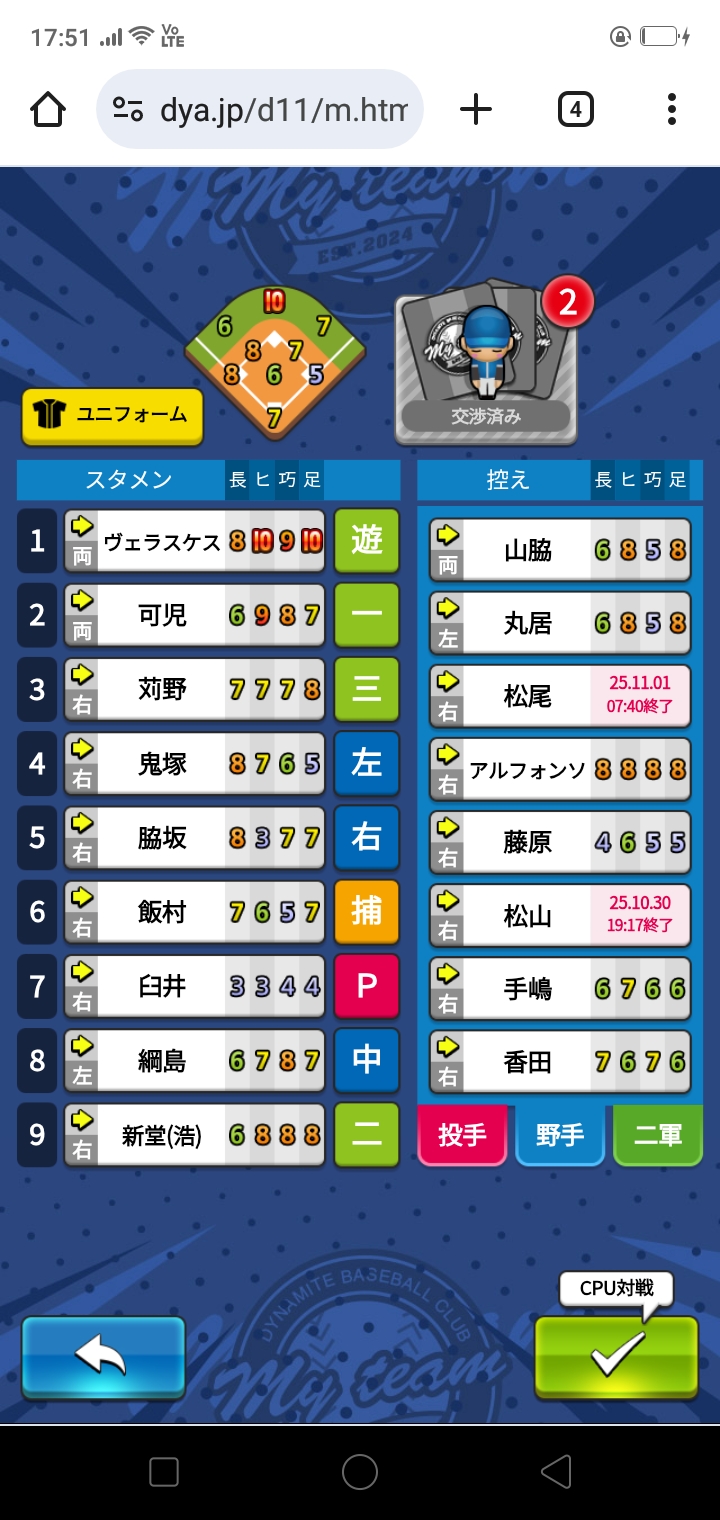Switch to the 二軍 tab

[658, 1135]
